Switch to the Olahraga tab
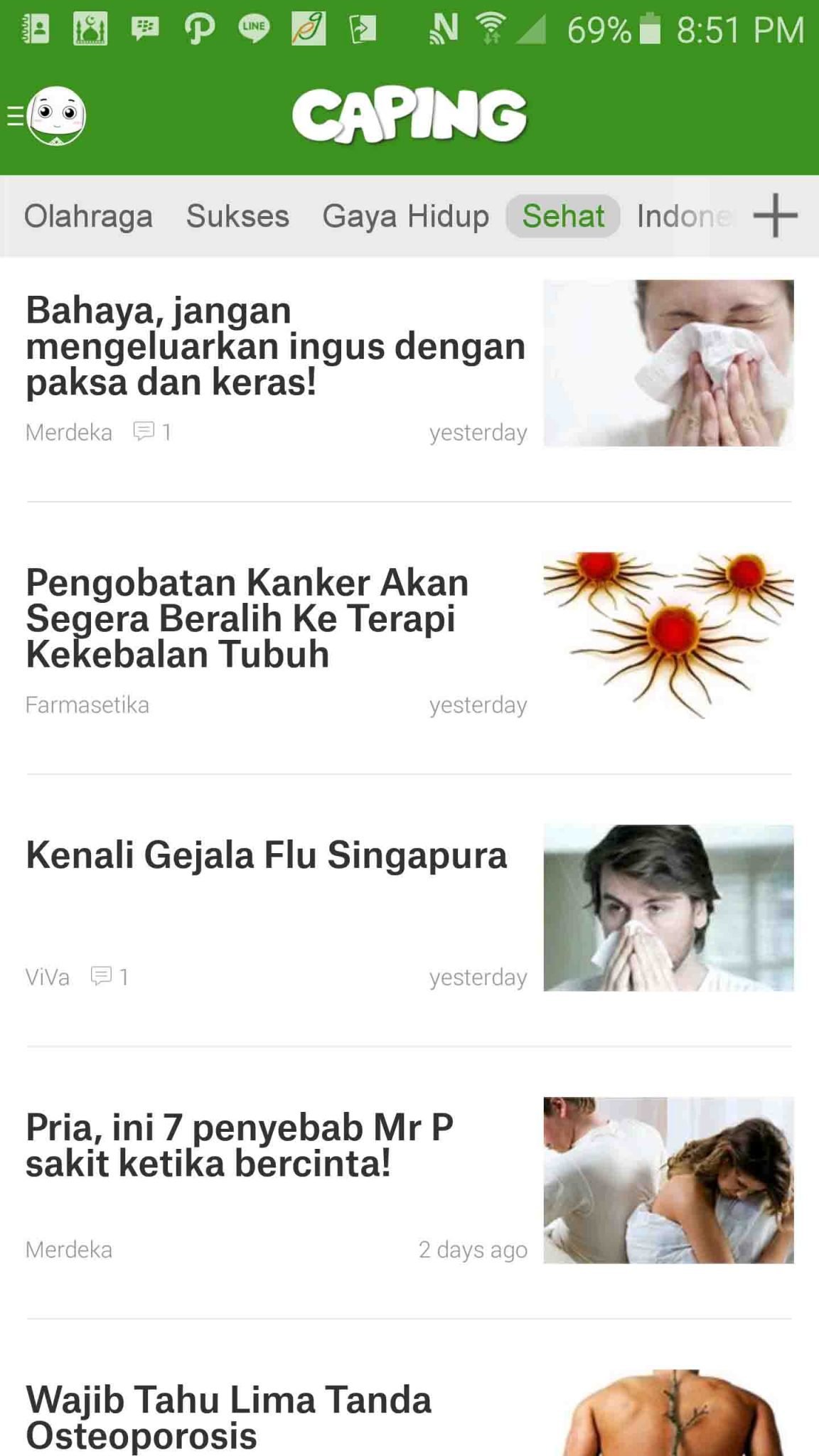This screenshot has width=819, height=1456. [x=88, y=216]
